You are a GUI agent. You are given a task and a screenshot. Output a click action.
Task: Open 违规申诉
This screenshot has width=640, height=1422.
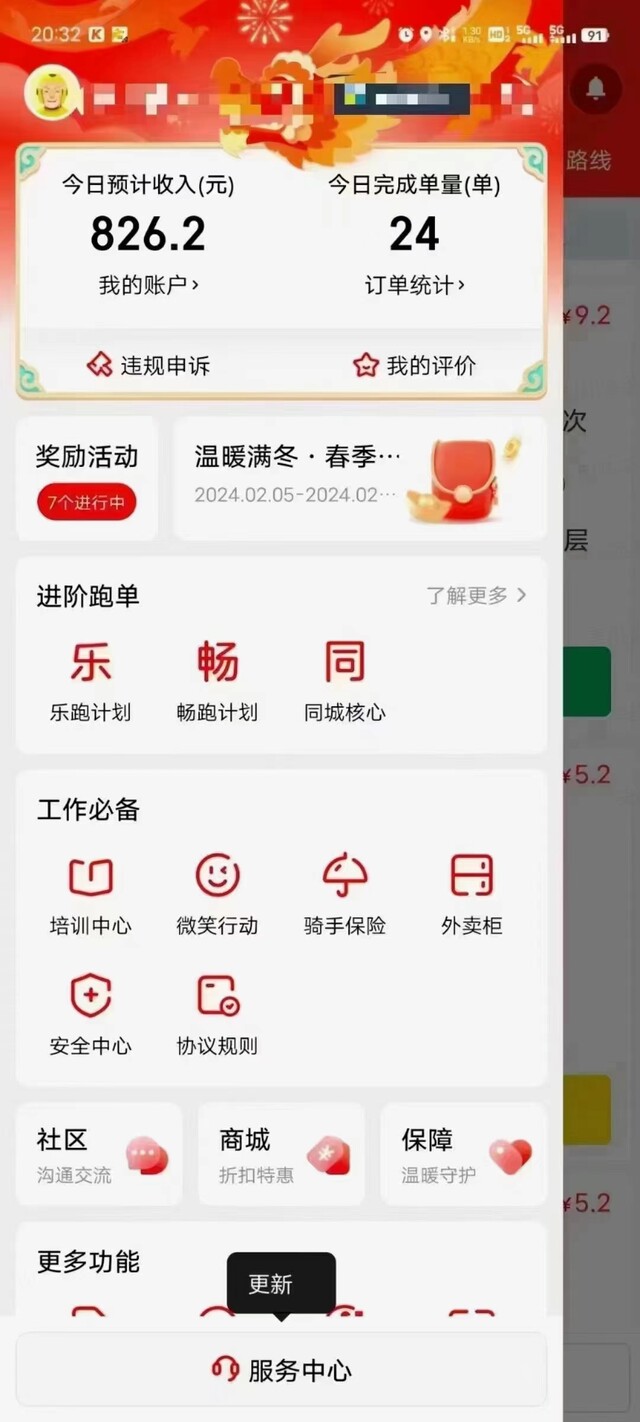[148, 365]
